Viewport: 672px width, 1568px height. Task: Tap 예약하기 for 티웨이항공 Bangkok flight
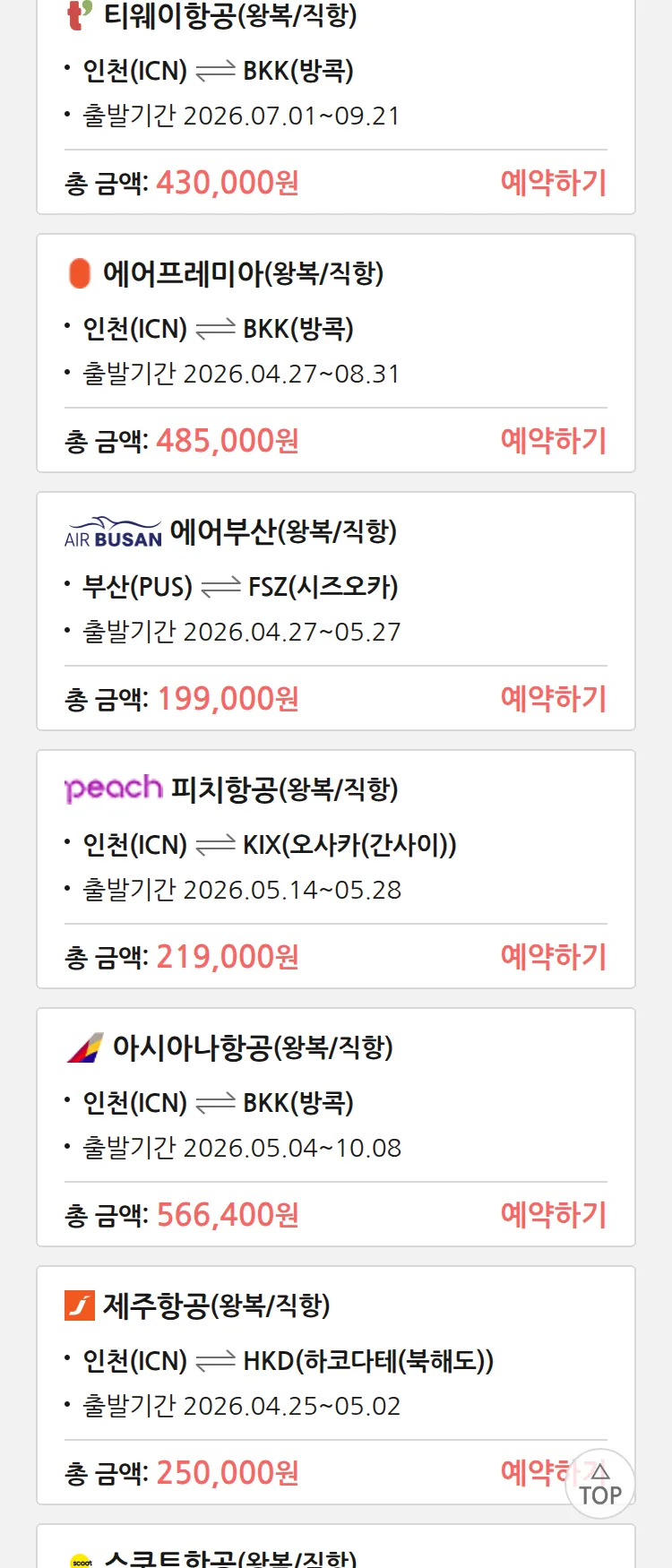coord(553,183)
